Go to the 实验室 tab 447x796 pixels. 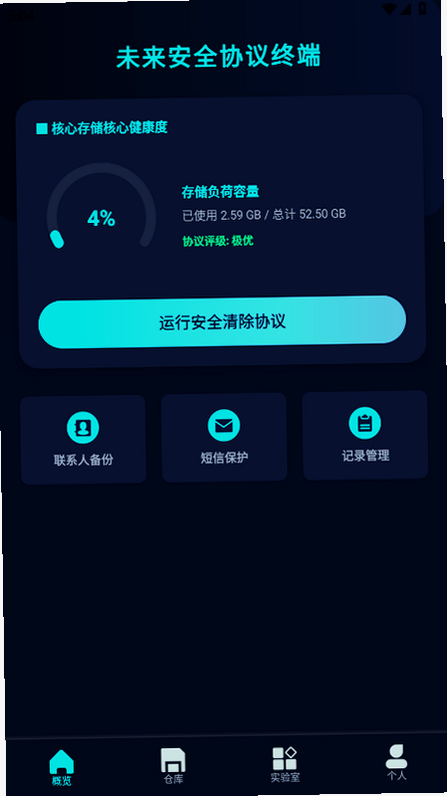[285, 765]
